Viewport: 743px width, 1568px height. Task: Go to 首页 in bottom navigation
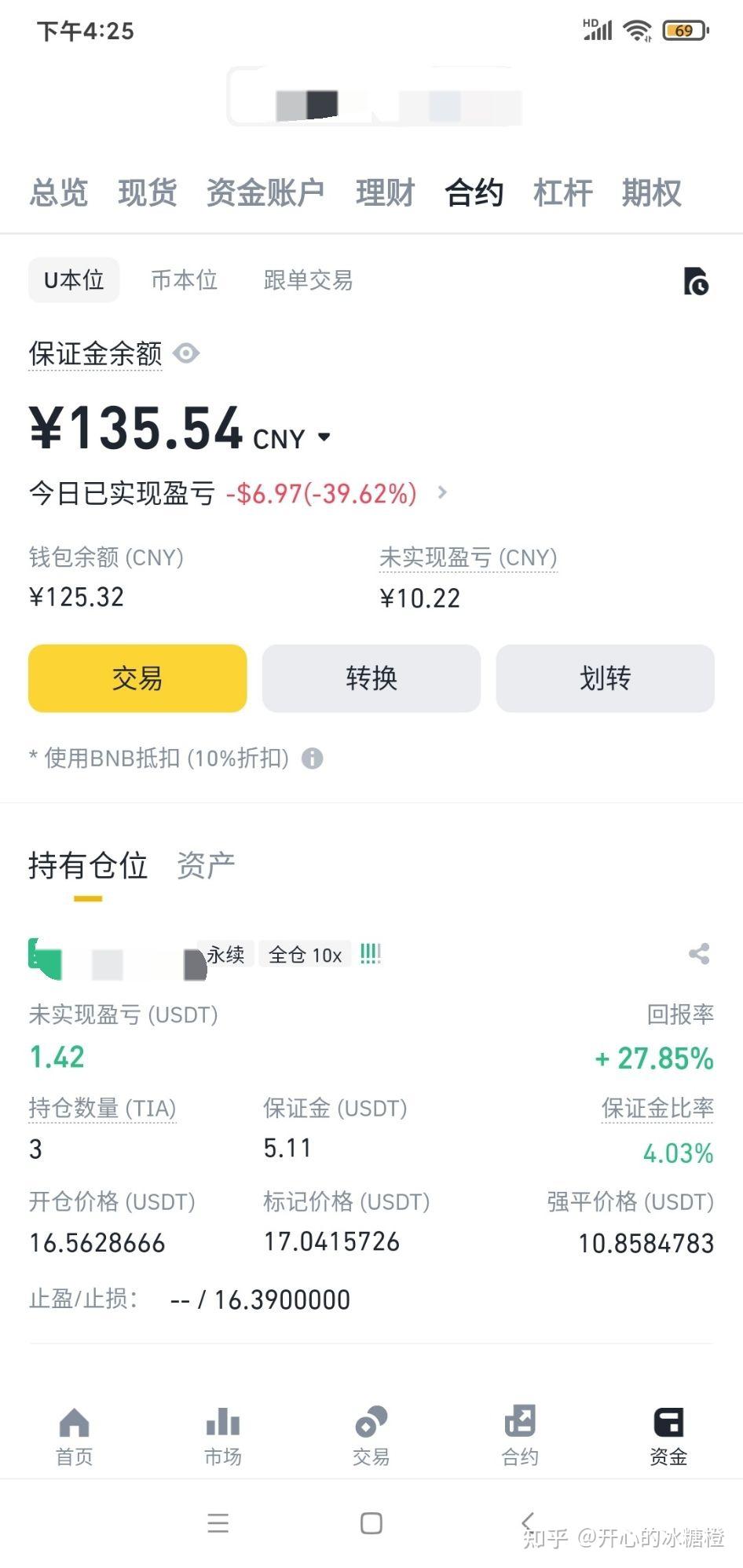coord(74,1436)
